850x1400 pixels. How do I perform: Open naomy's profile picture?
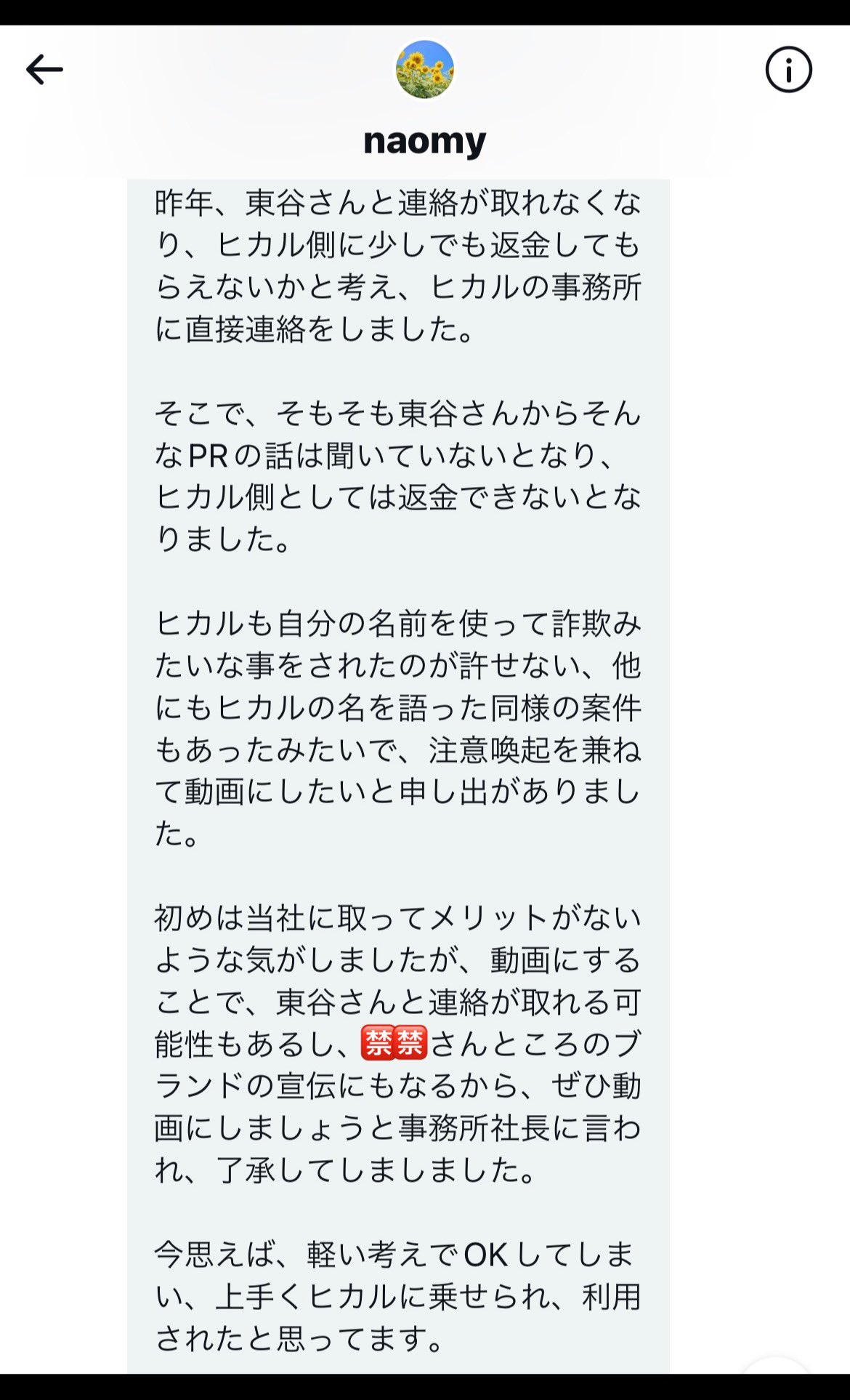pos(425,70)
